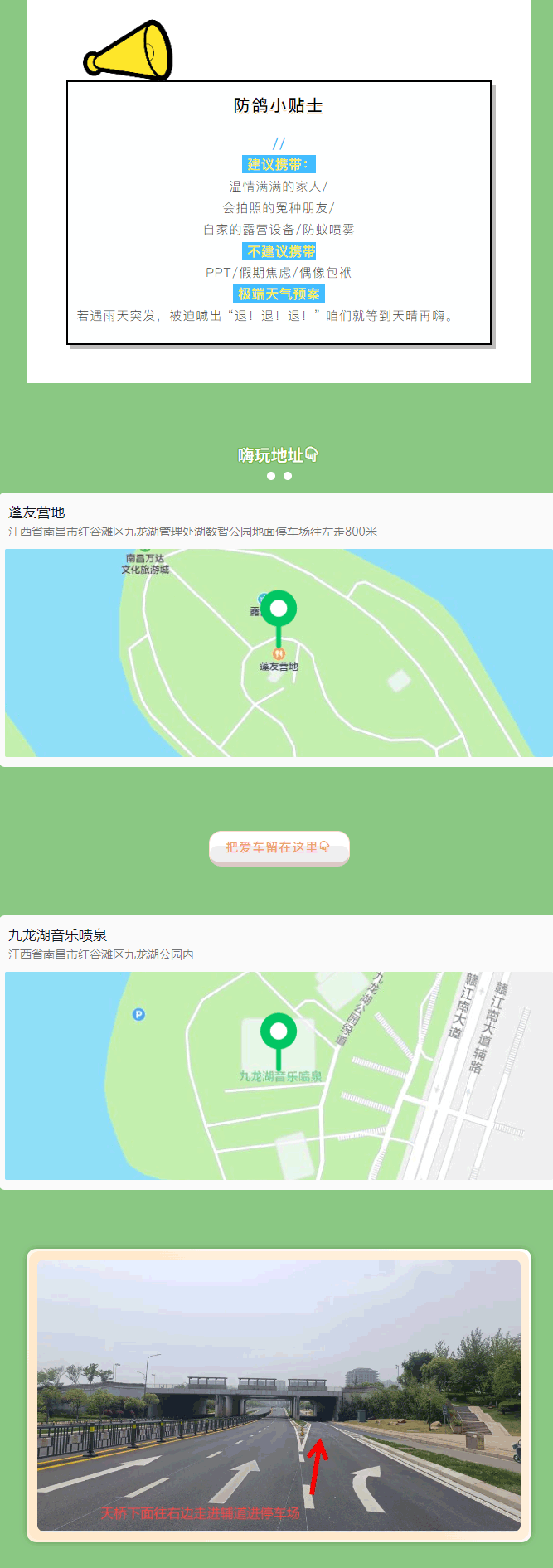Open the 蓬友营地 location map card

click(x=276, y=630)
